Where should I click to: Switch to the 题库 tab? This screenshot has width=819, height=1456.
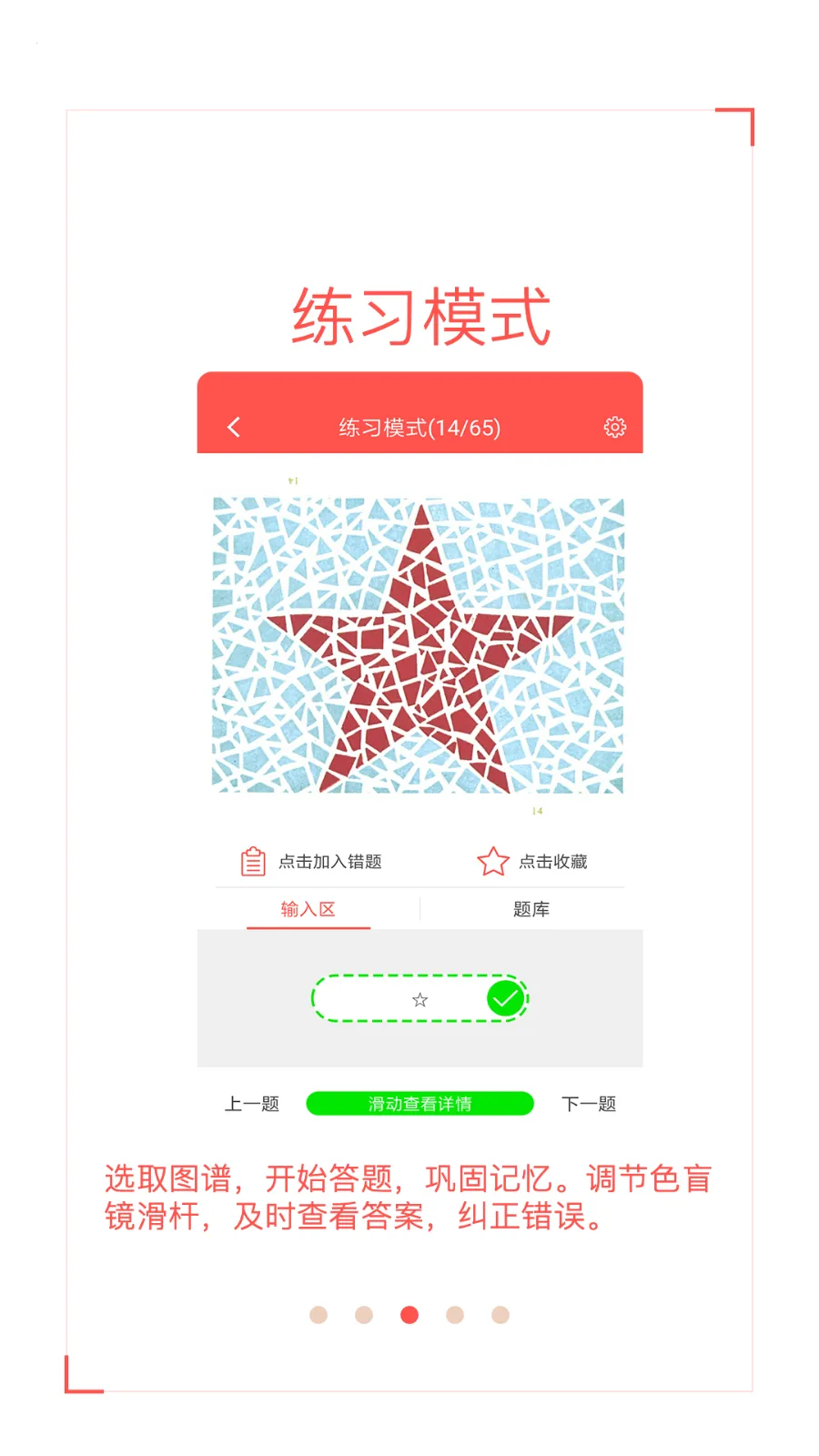(528, 907)
